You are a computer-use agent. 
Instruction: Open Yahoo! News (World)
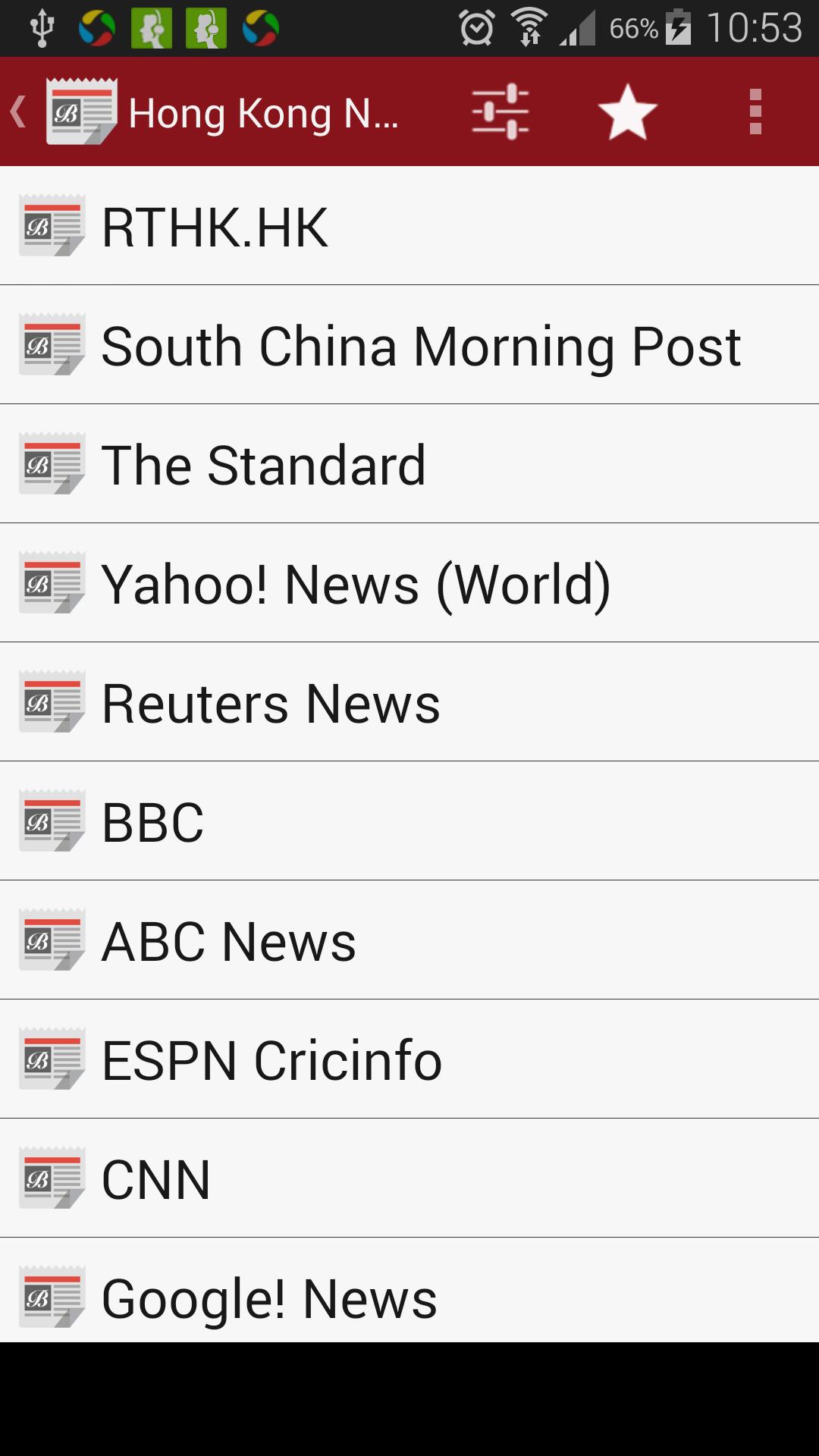click(409, 583)
